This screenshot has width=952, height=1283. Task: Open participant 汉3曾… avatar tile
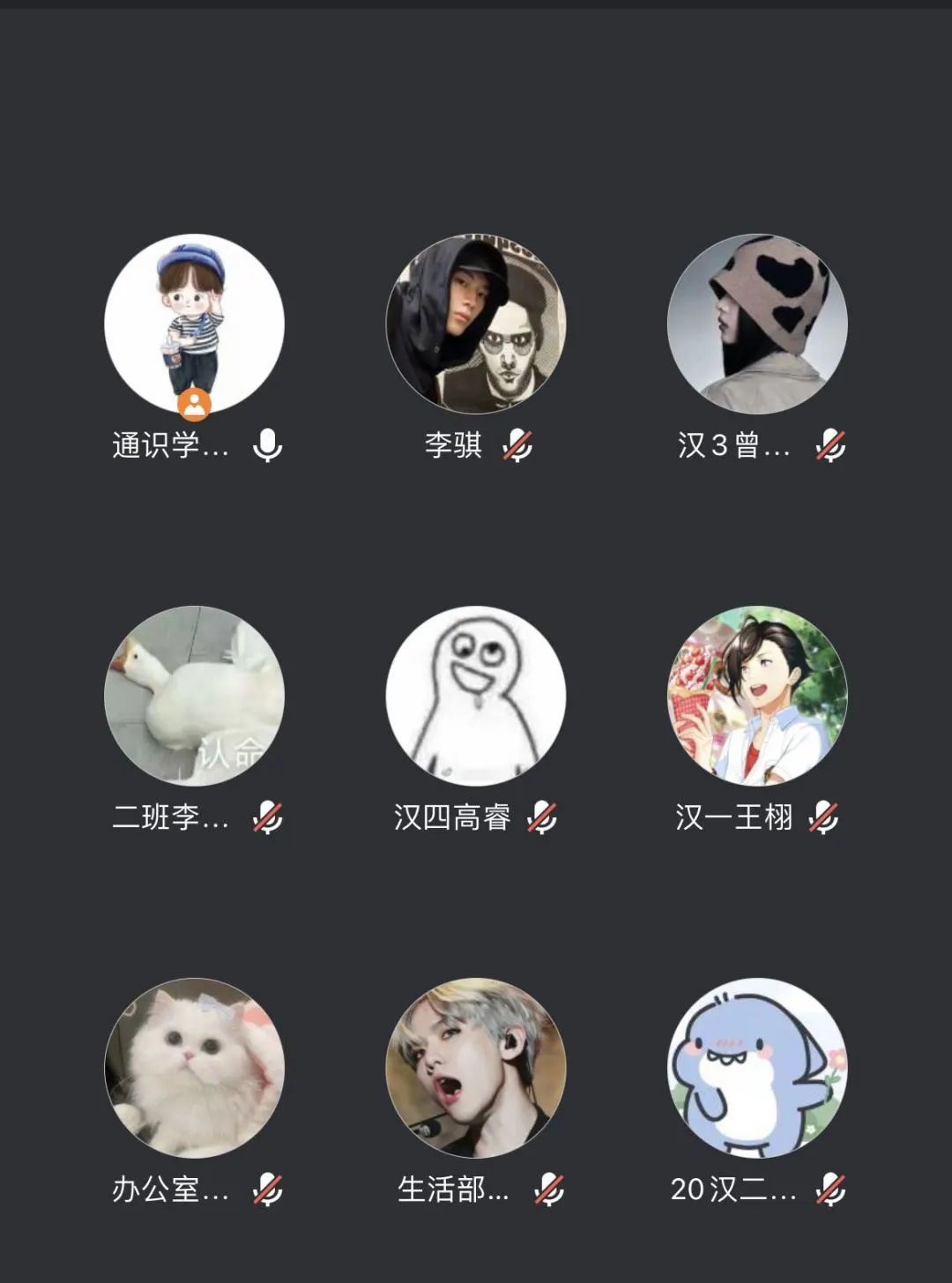(757, 324)
